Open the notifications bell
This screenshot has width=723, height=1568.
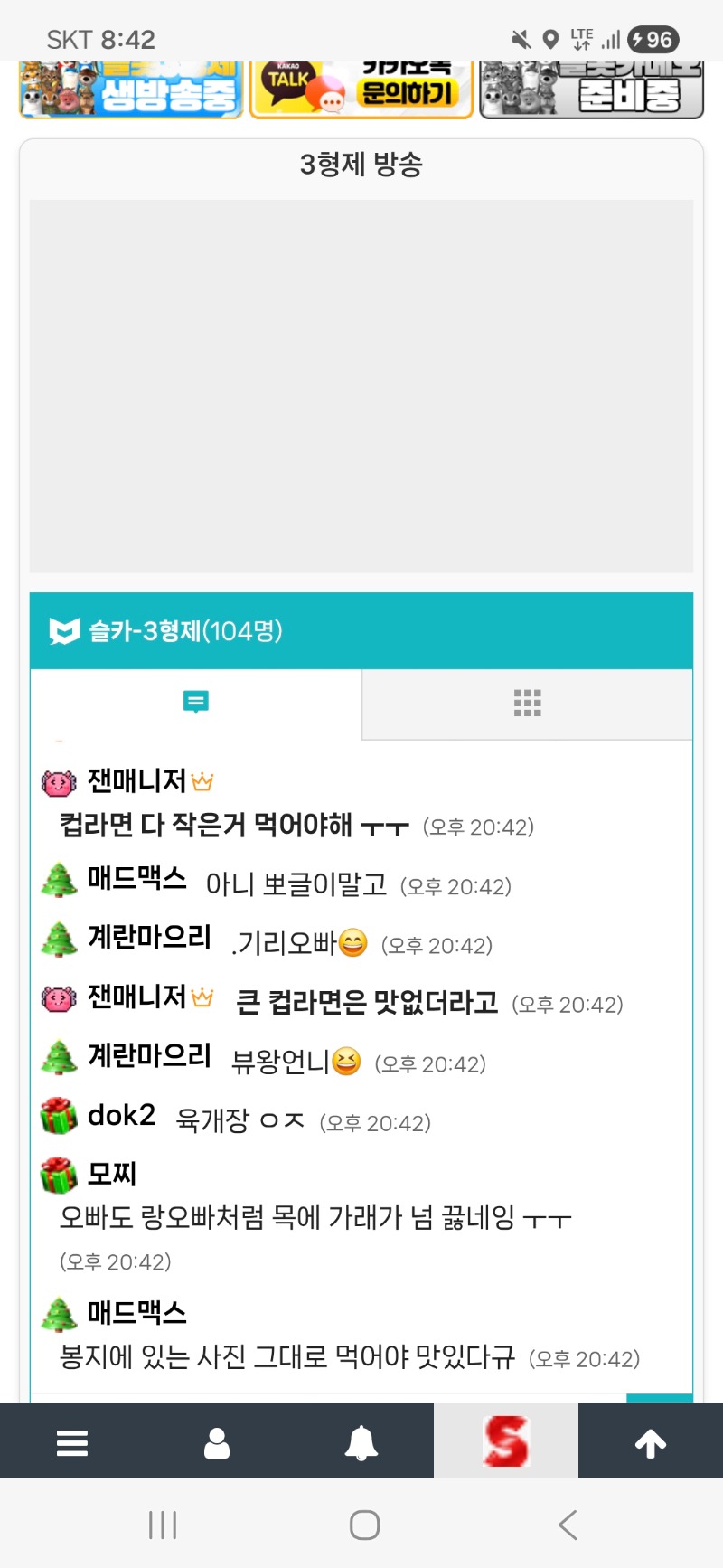point(361,1442)
